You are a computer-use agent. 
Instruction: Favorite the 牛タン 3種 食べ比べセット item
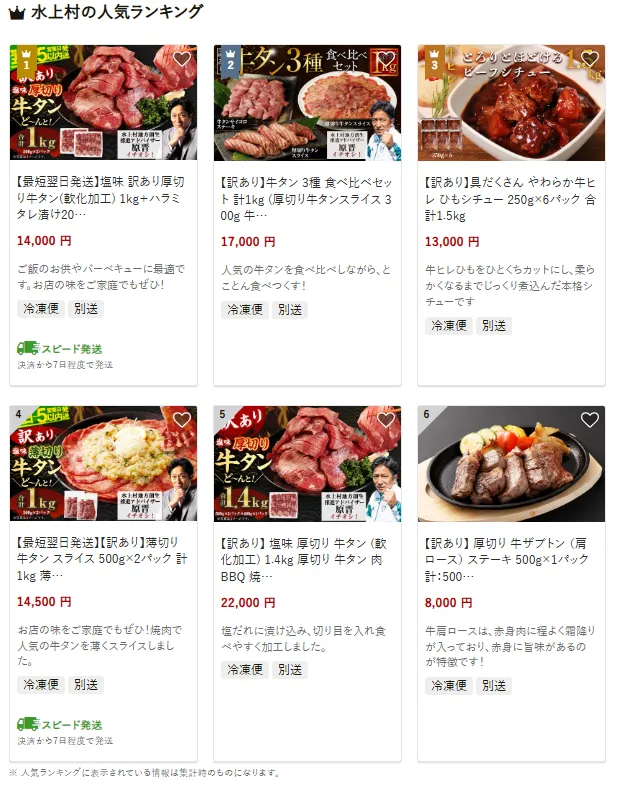tap(385, 59)
